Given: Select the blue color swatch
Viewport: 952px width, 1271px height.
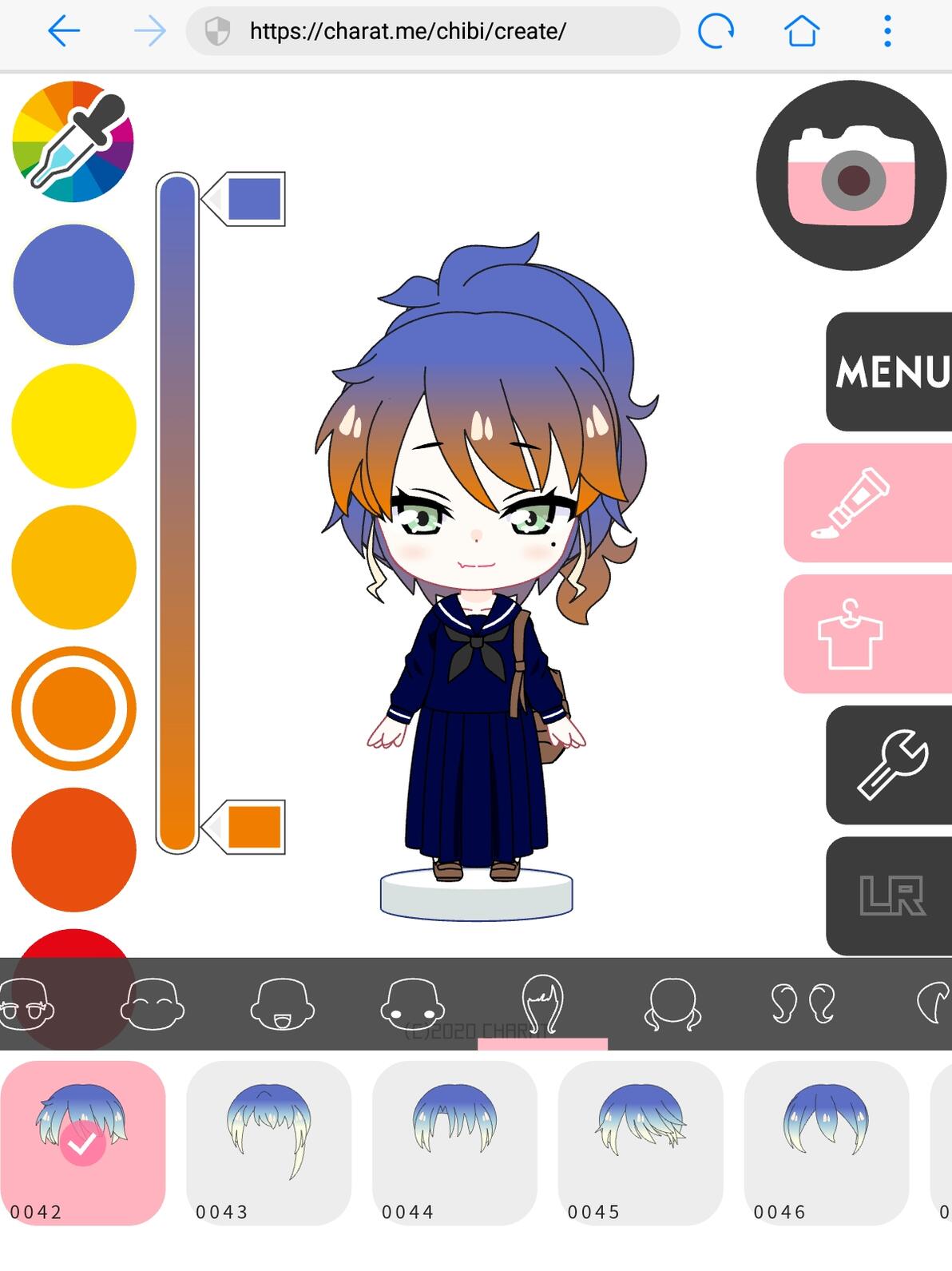Looking at the screenshot, I should click(x=73, y=284).
